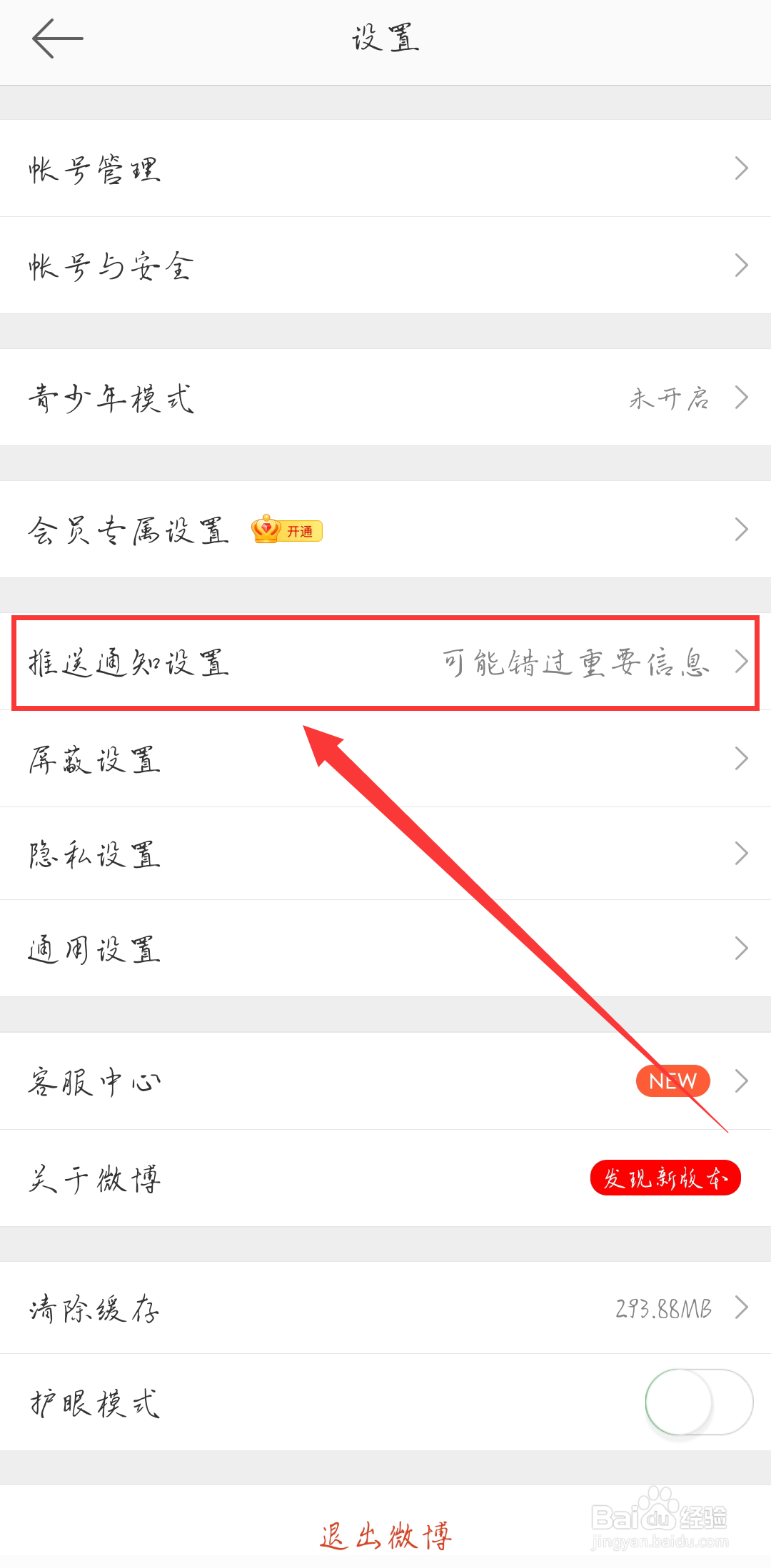Tap the NEW badge on 客服中心
The height and width of the screenshot is (1568, 771).
pos(672,1081)
